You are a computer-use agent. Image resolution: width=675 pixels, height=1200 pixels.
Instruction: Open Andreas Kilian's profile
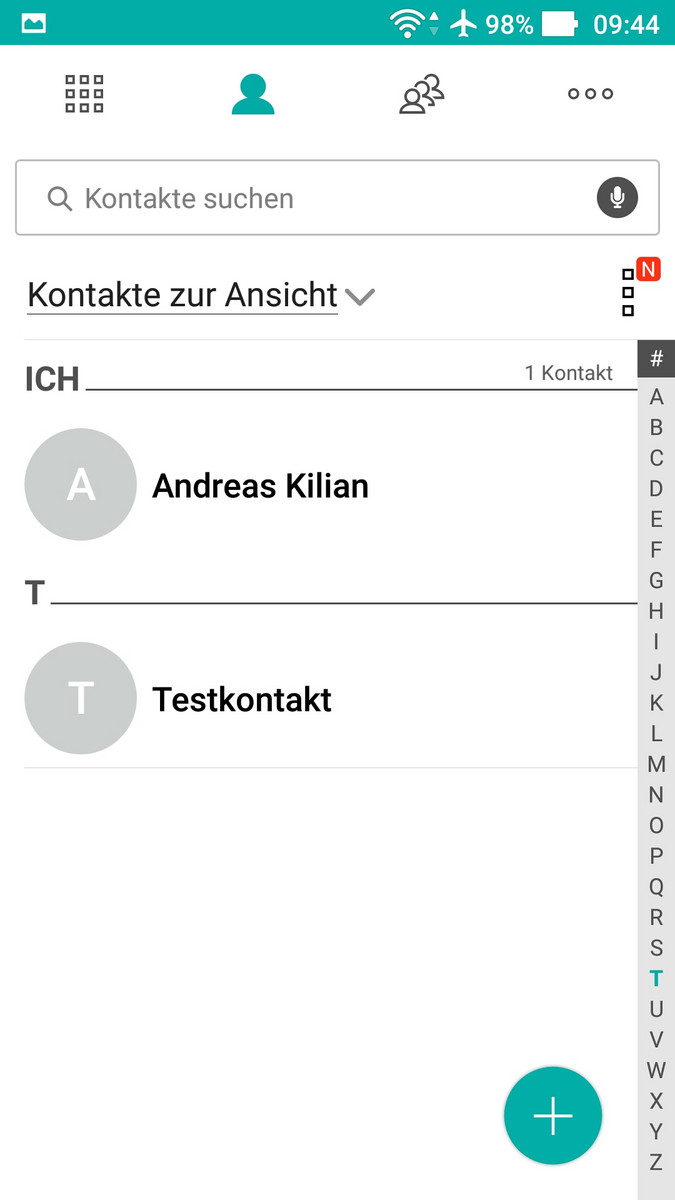click(330, 485)
